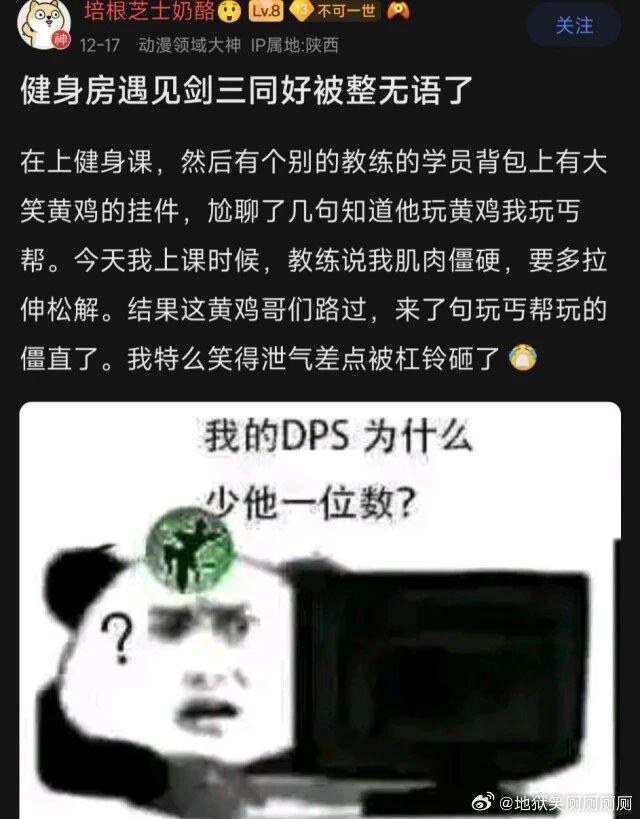Open the profile avatar of 培根芝士奶酪
The width and height of the screenshot is (640, 819).
point(45,24)
